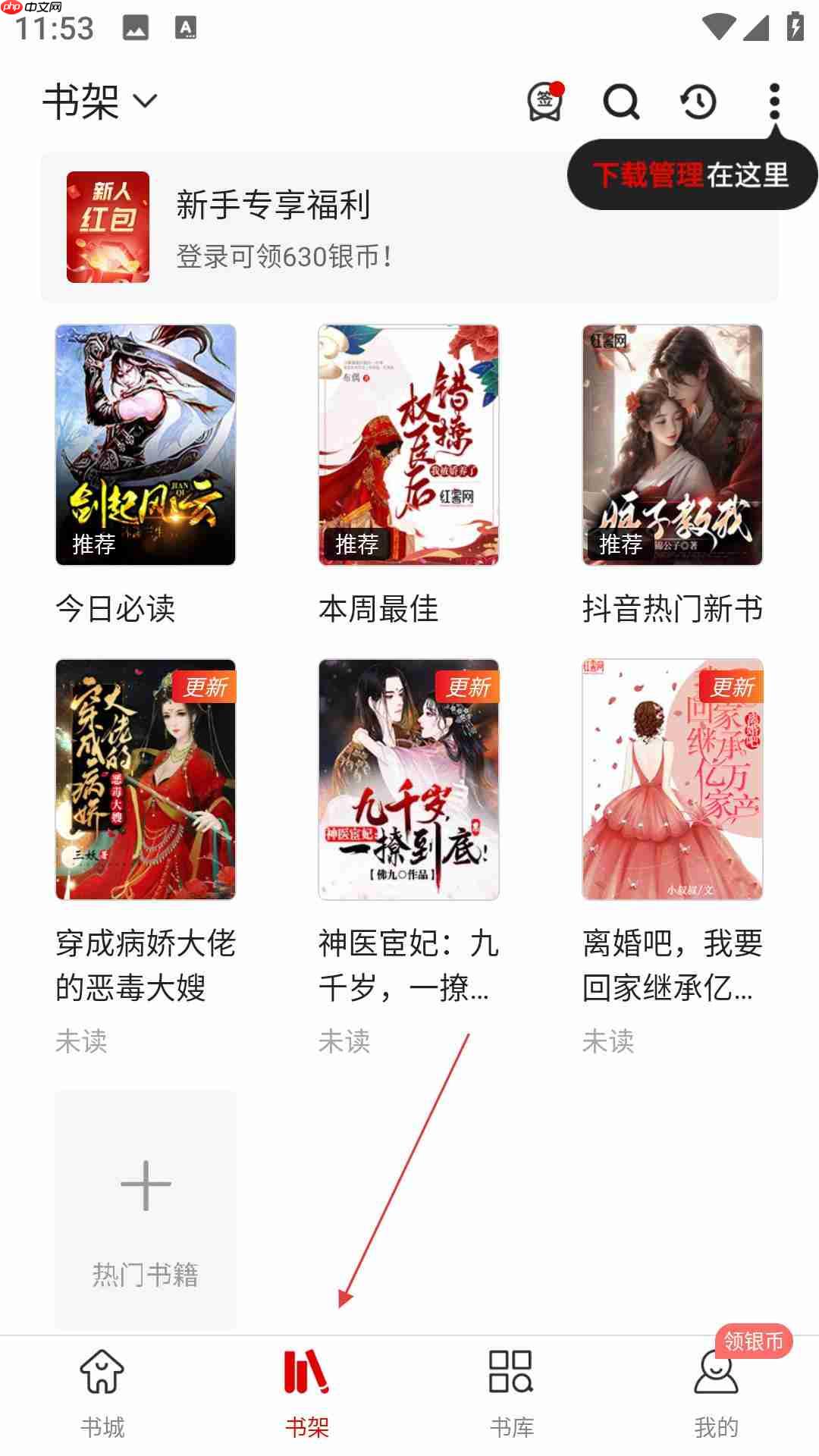The image size is (819, 1456).
Task: Tap the plus tile to add 热门书籍
Action: (x=144, y=1185)
